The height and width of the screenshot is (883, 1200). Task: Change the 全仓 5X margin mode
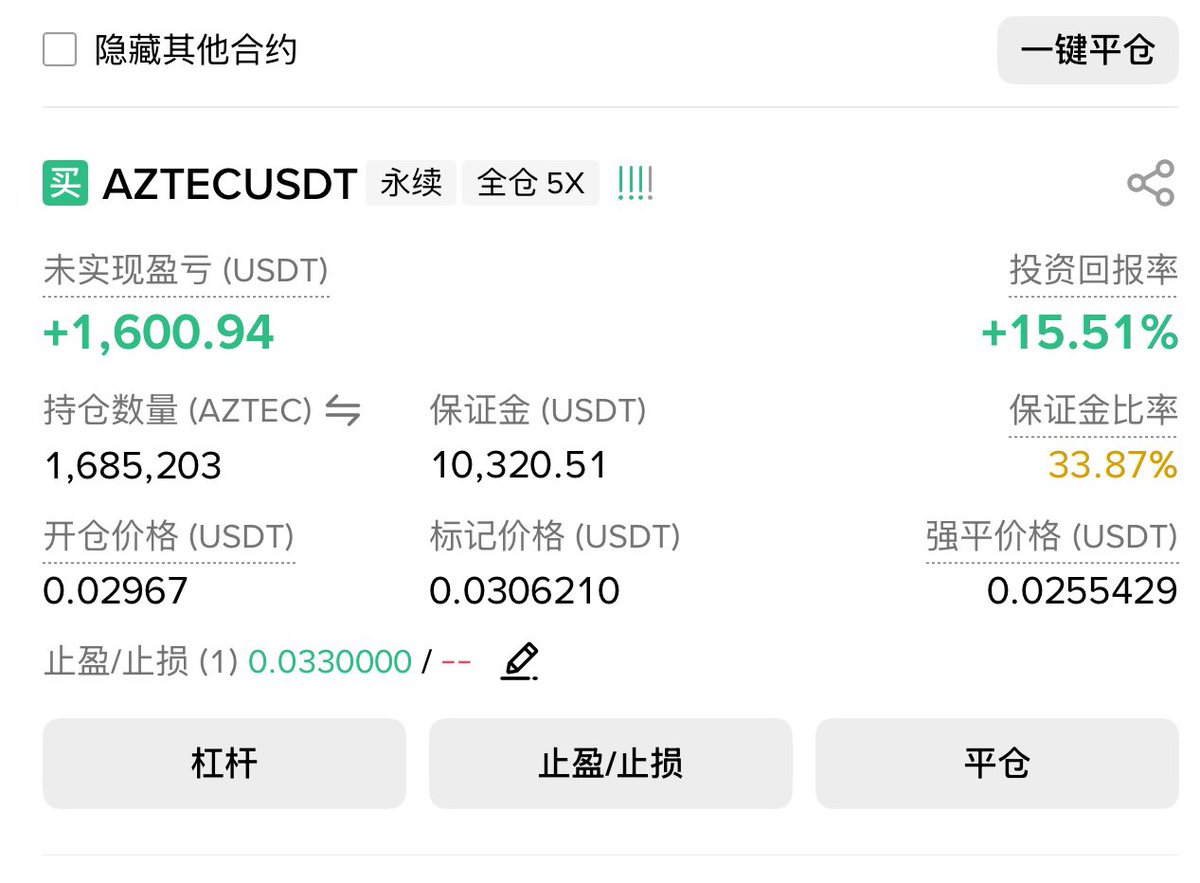(530, 184)
